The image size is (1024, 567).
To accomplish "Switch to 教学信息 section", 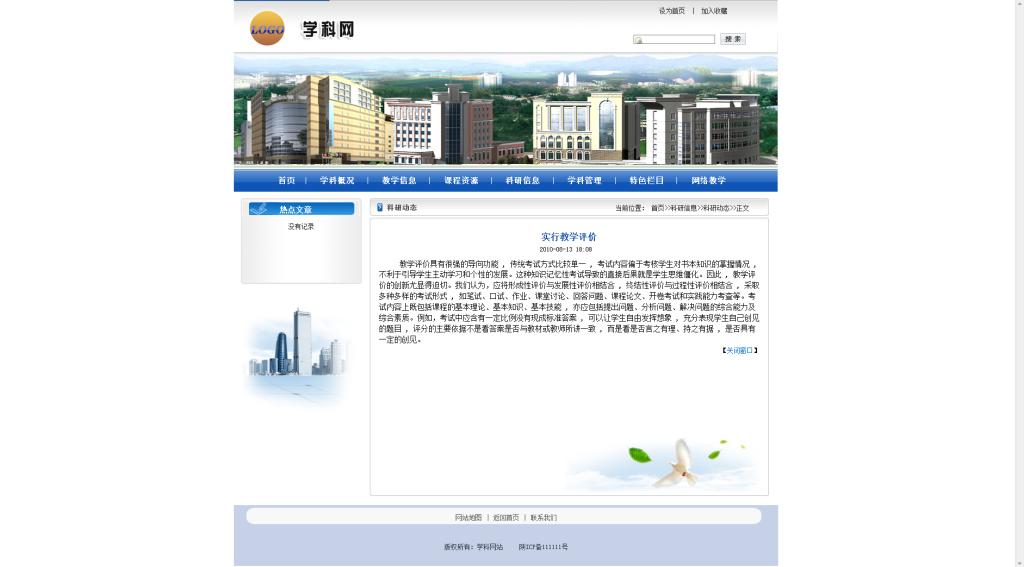I will coord(399,181).
